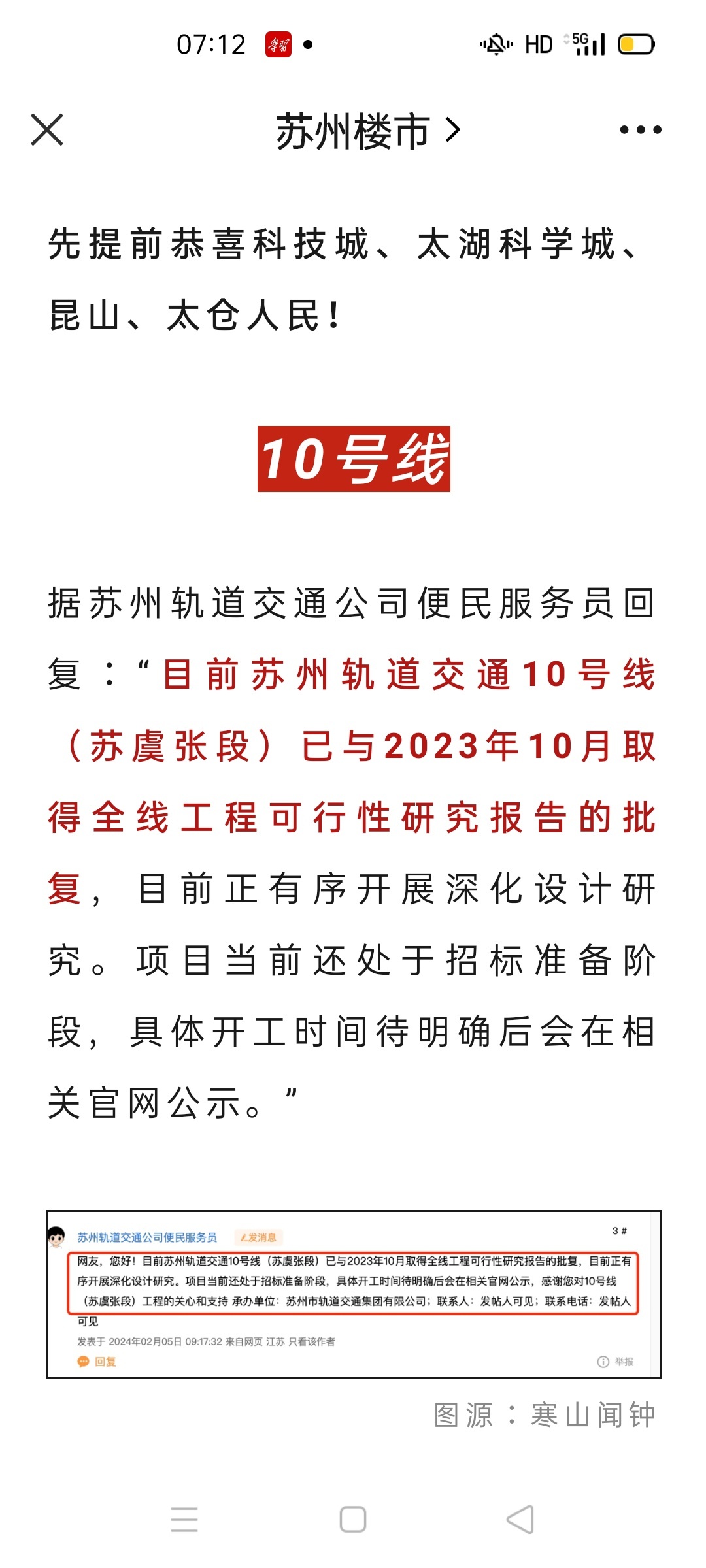Open the embedded forum reply screenshot image
Screen dimensions: 706x1568
354,1294
